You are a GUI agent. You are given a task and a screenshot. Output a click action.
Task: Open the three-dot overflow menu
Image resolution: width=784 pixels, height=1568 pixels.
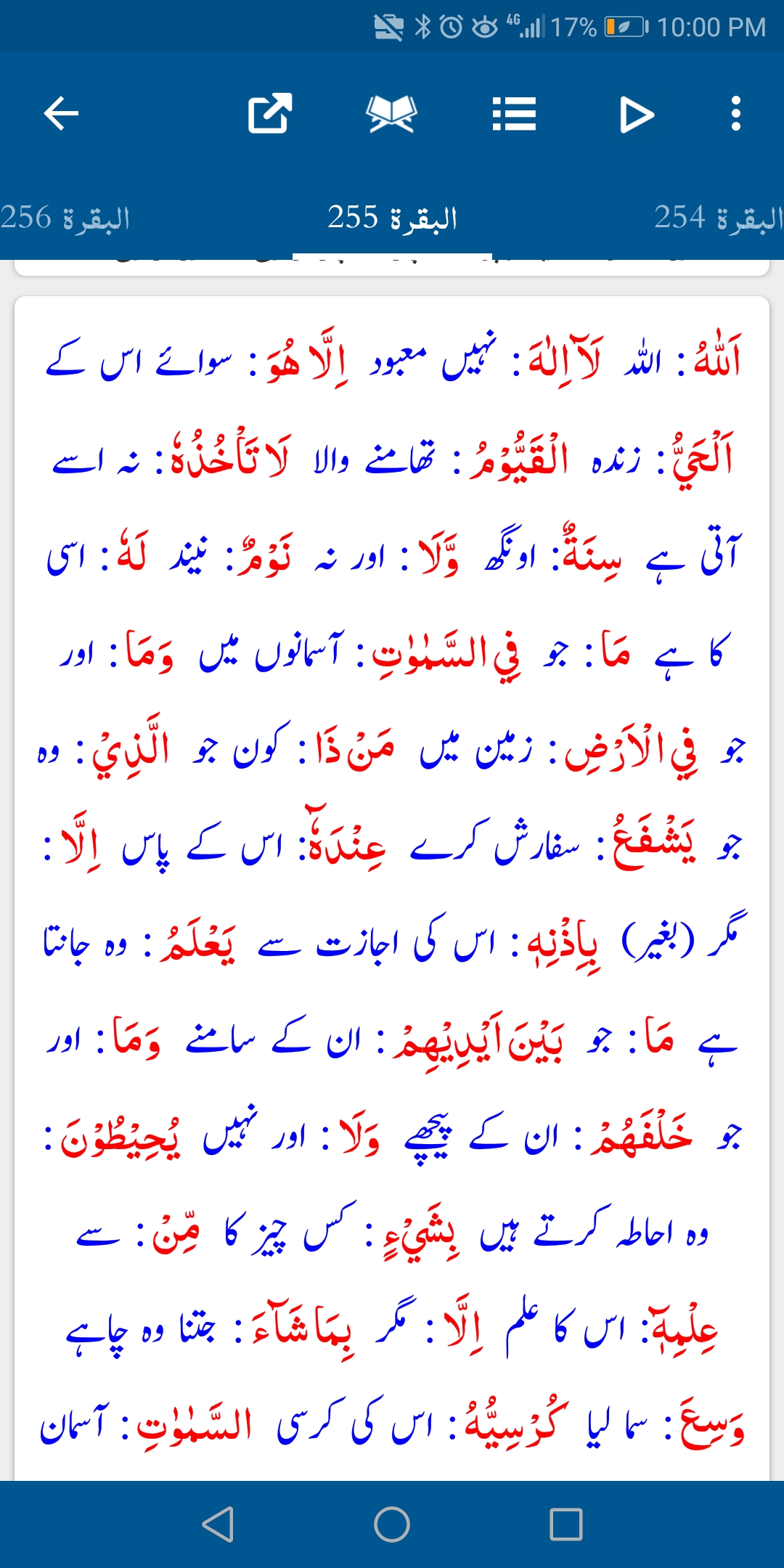pos(736,114)
